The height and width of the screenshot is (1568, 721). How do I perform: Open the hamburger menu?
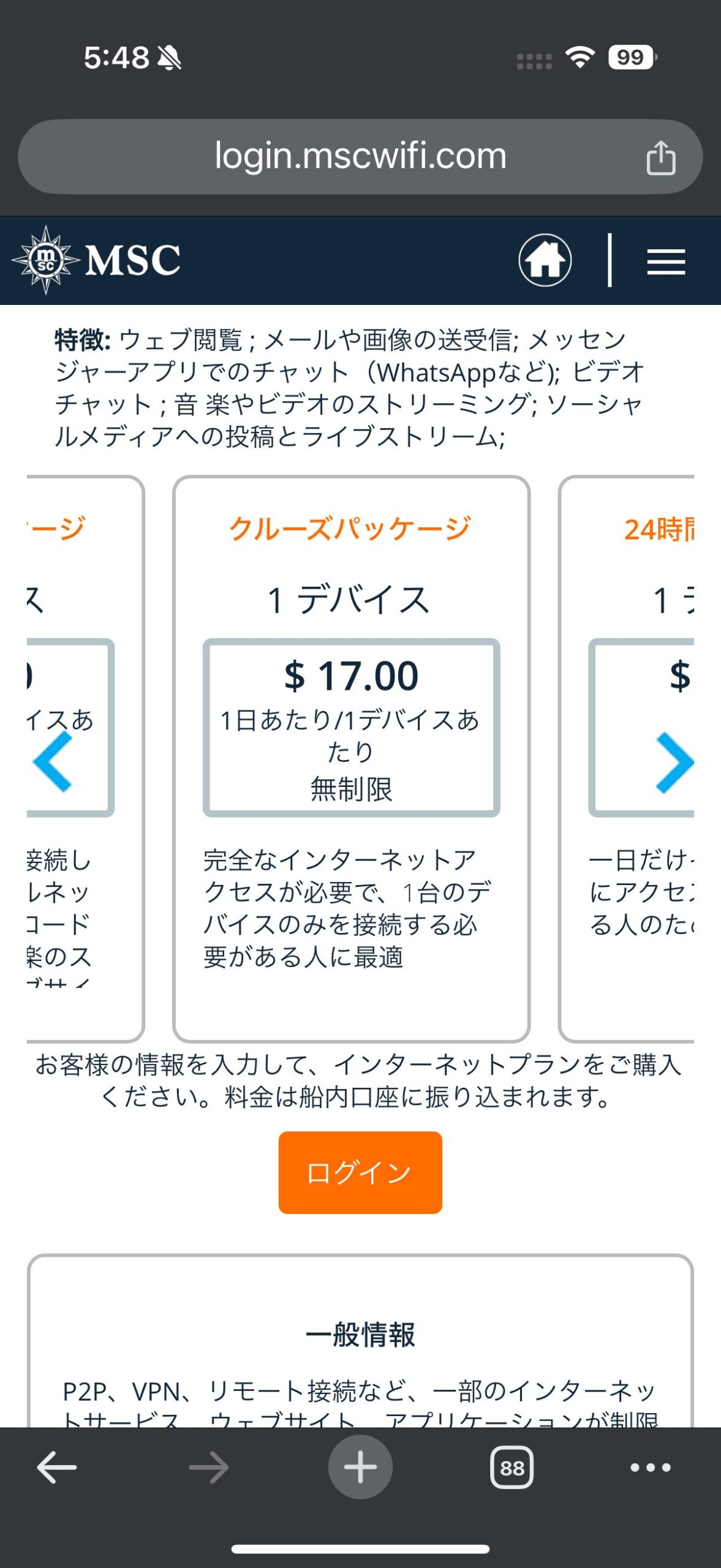click(x=666, y=262)
